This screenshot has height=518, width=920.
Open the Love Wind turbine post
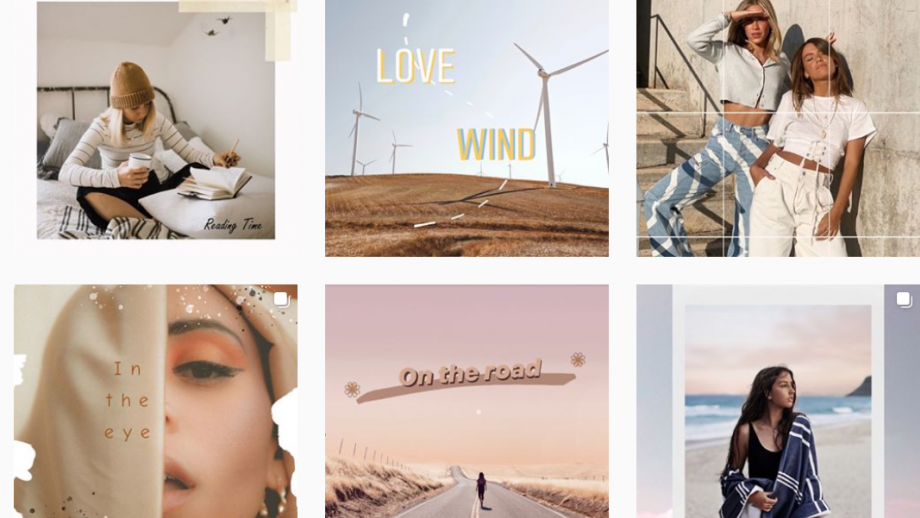click(466, 128)
